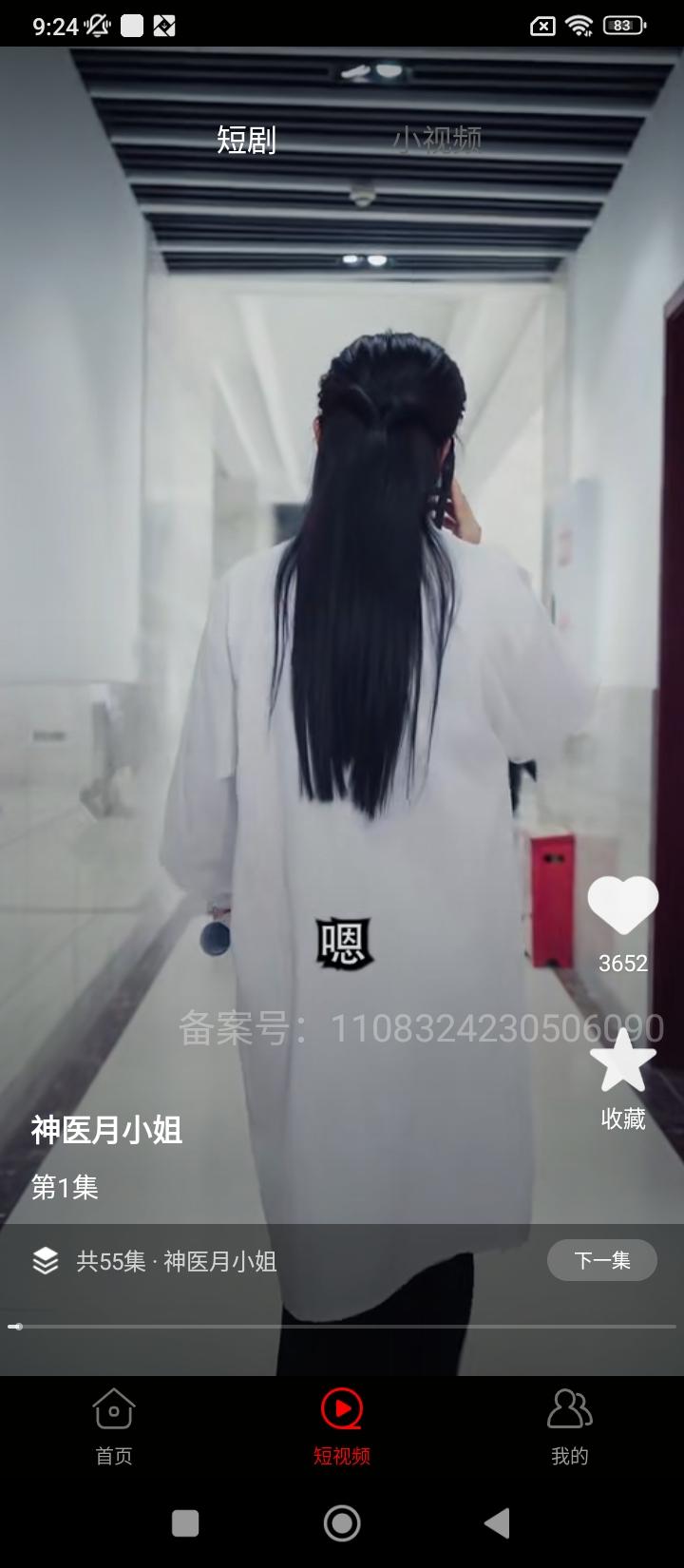Play the next episode via 下一集
Viewport: 684px width, 1568px height.
[601, 1260]
